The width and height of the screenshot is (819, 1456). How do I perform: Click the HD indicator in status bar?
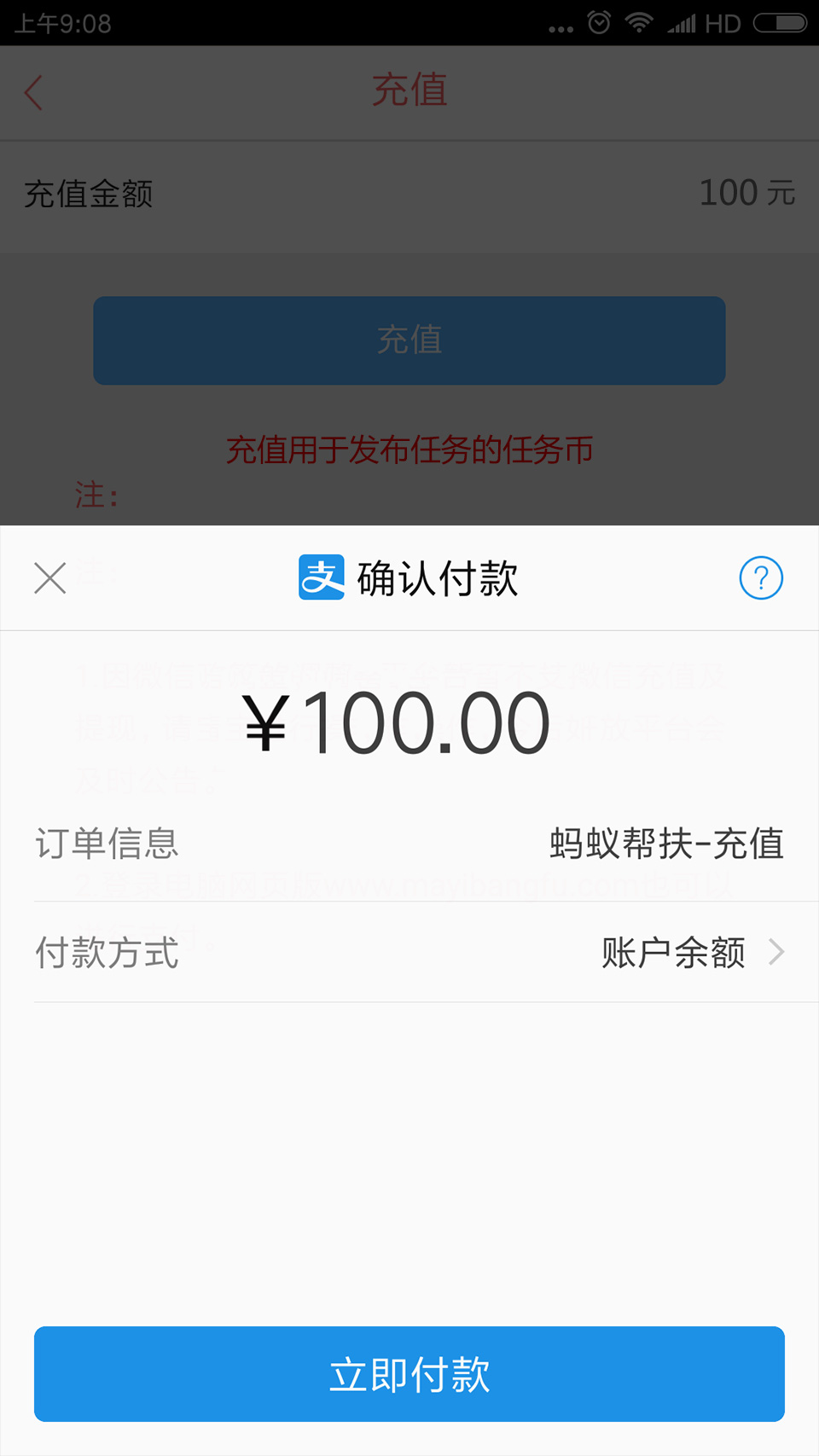point(722,22)
